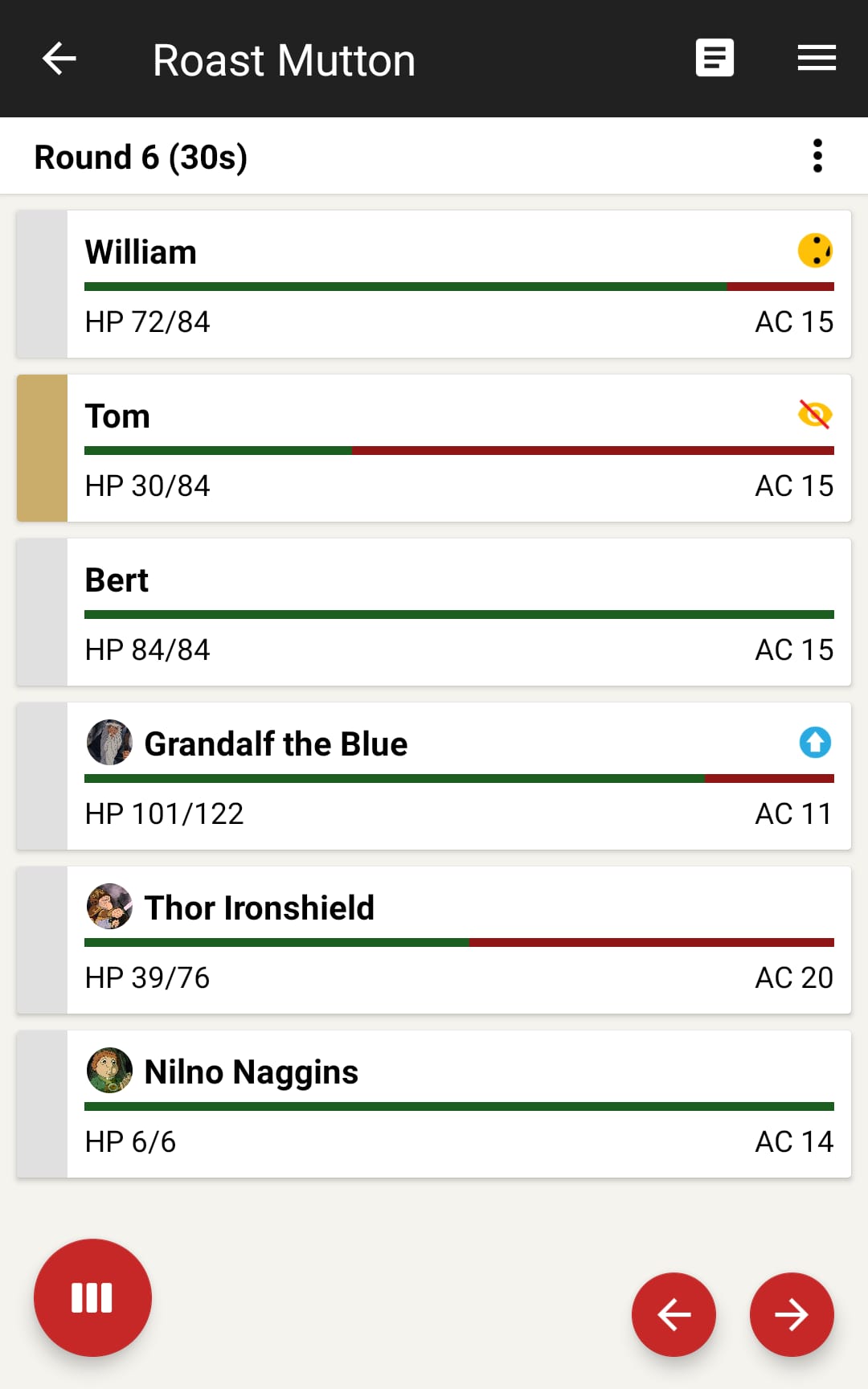
Task: Select Bert's gray initiative strip
Action: pos(42,612)
